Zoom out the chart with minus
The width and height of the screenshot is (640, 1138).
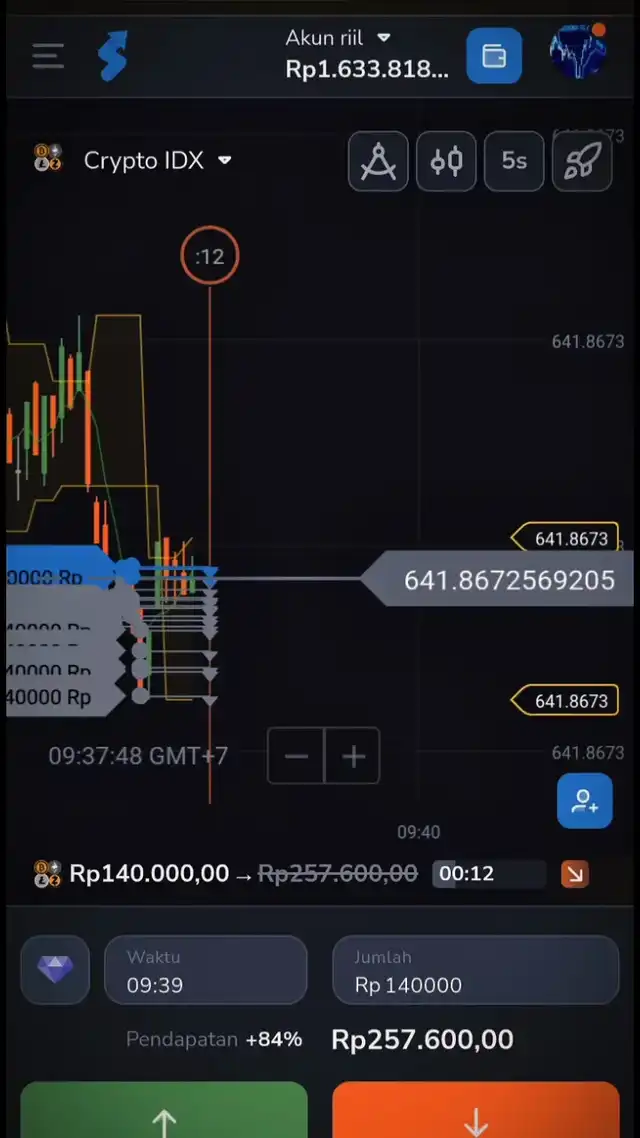pos(296,756)
